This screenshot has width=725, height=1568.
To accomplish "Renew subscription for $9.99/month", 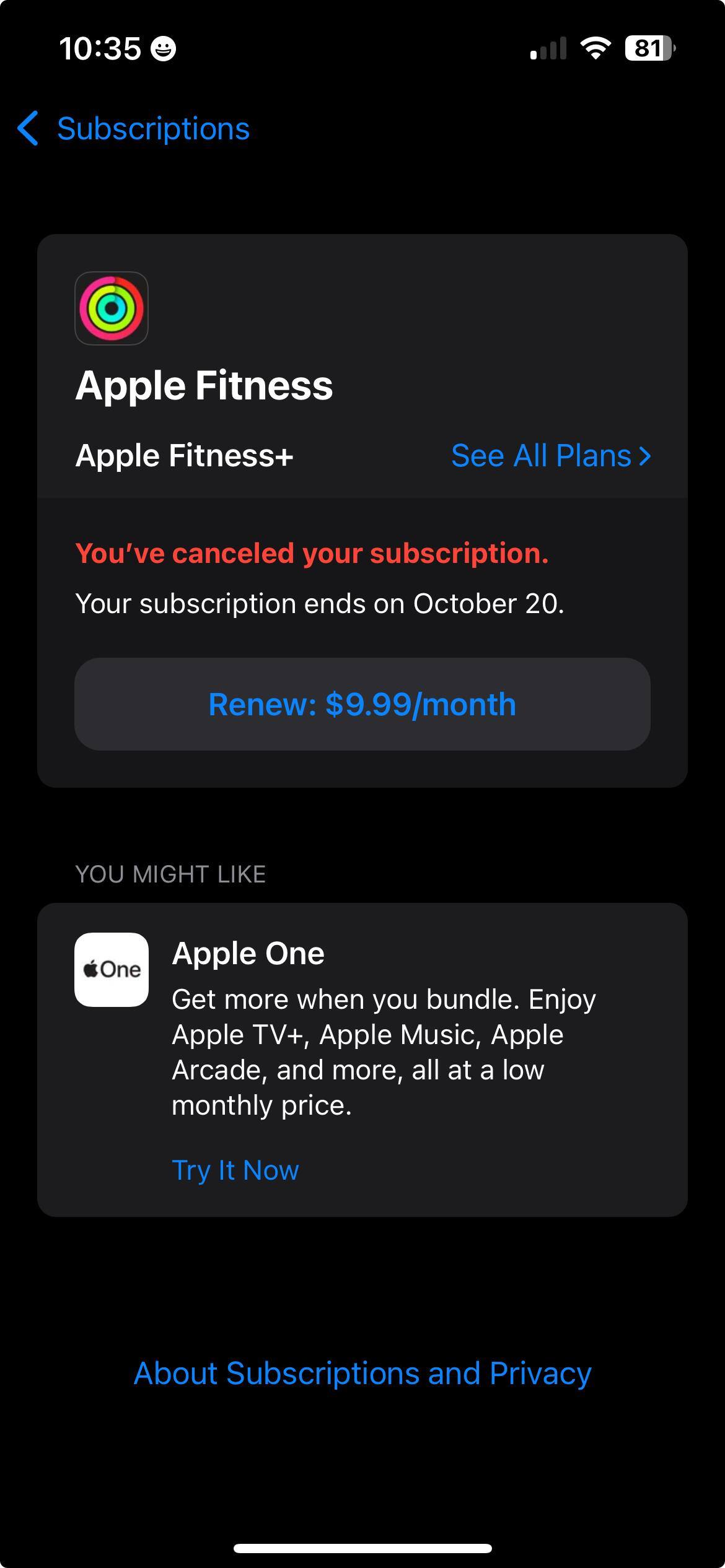I will (x=362, y=704).
